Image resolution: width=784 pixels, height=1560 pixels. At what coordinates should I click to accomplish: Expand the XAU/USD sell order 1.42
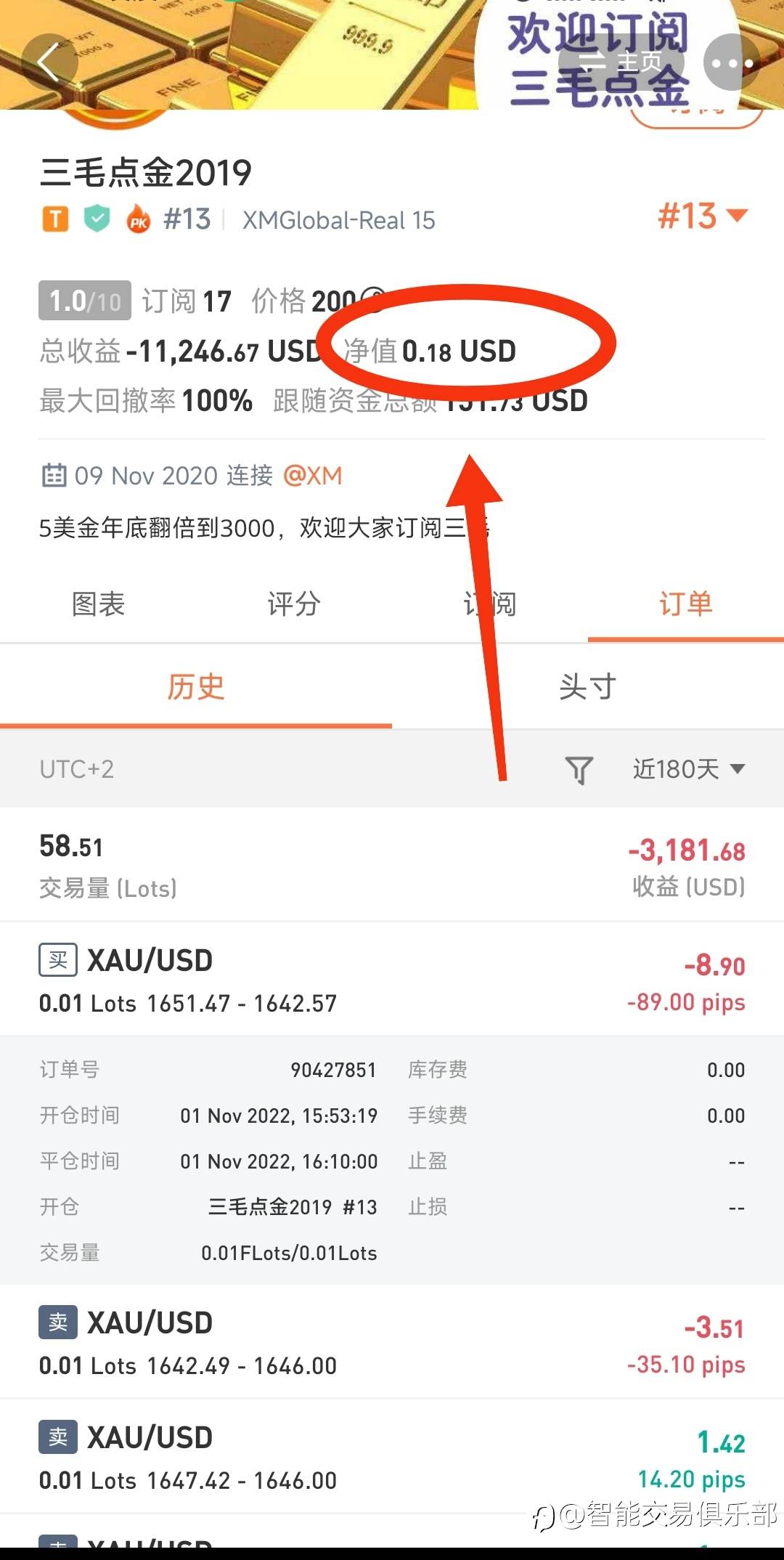pyautogui.click(x=392, y=1457)
